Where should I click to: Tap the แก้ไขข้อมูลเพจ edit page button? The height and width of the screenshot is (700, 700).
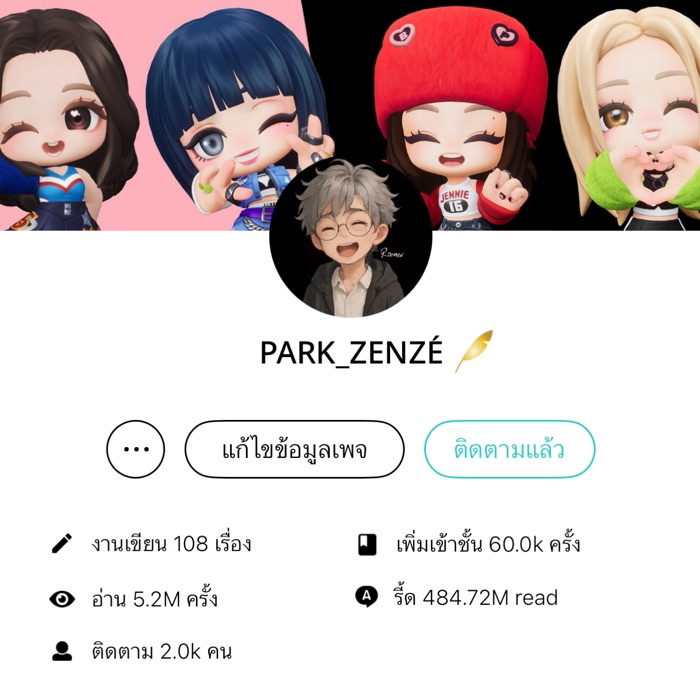click(294, 450)
